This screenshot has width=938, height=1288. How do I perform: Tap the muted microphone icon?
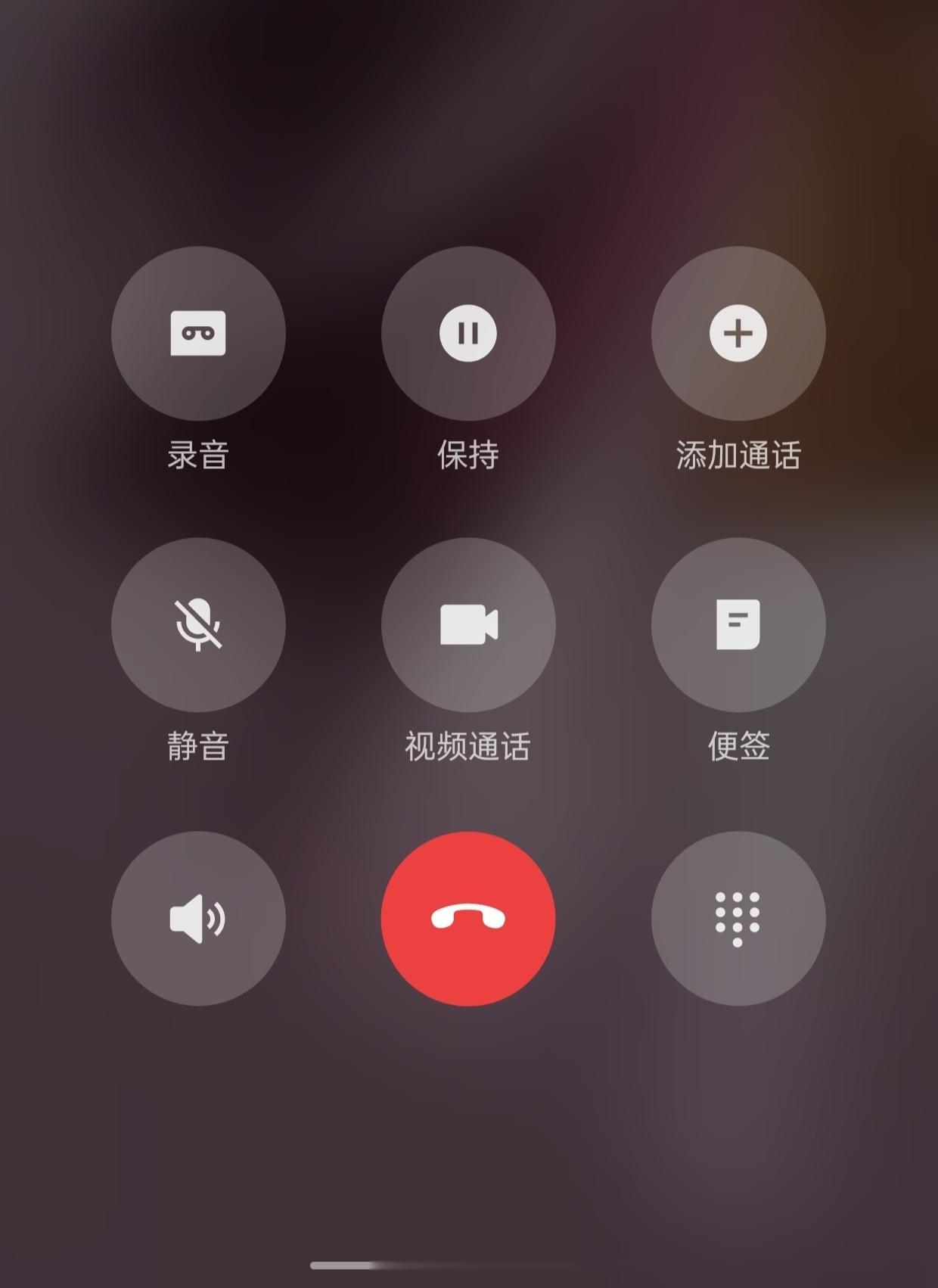click(x=199, y=624)
